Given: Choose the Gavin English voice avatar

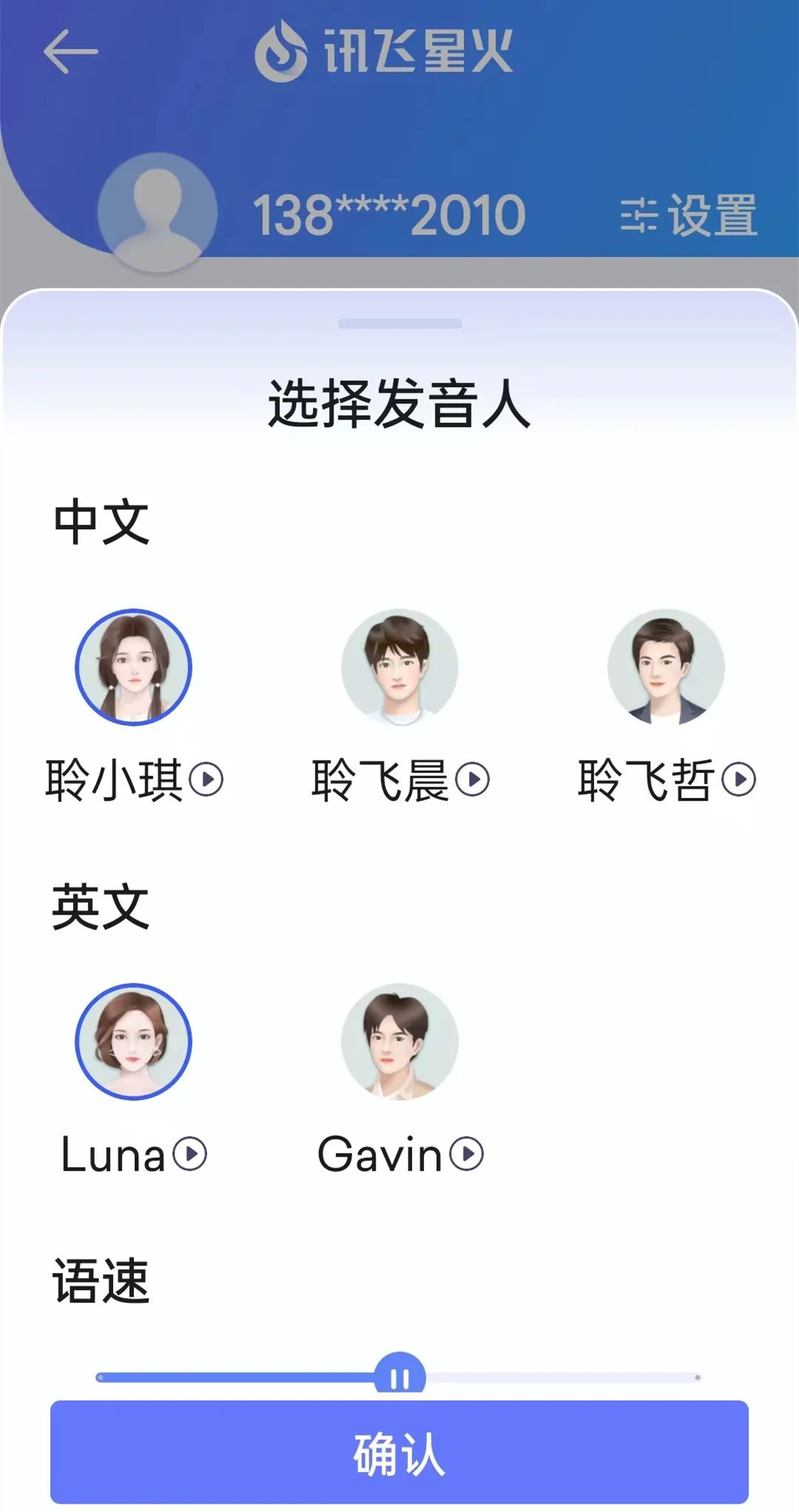Looking at the screenshot, I should point(399,1041).
